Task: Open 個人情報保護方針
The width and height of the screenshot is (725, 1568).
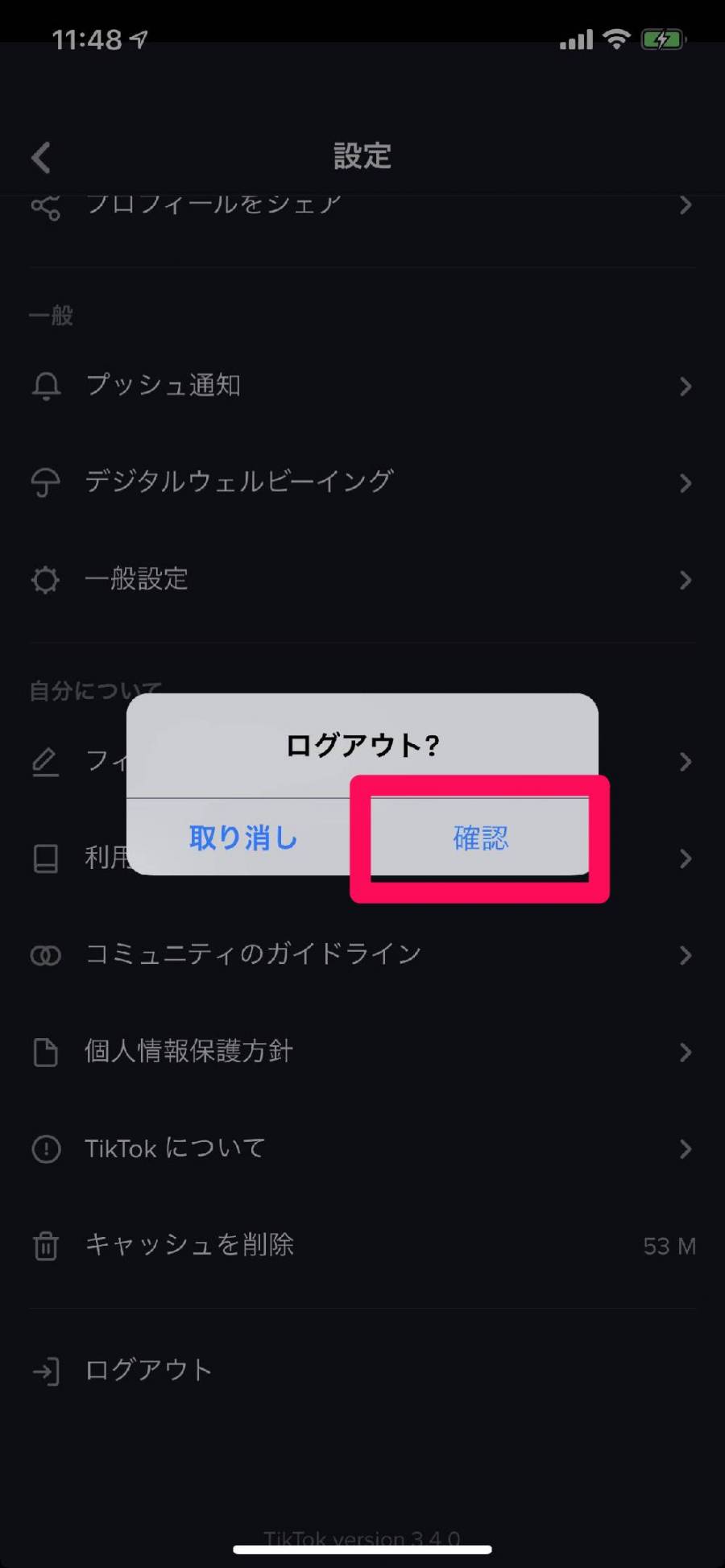Action: (362, 1051)
